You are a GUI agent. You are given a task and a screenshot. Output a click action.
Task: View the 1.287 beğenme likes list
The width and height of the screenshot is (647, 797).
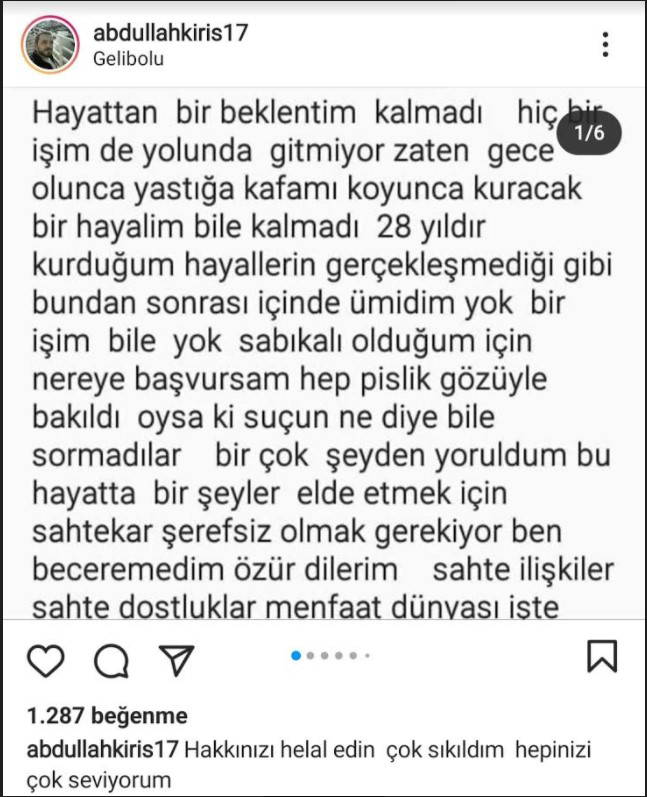click(x=107, y=716)
